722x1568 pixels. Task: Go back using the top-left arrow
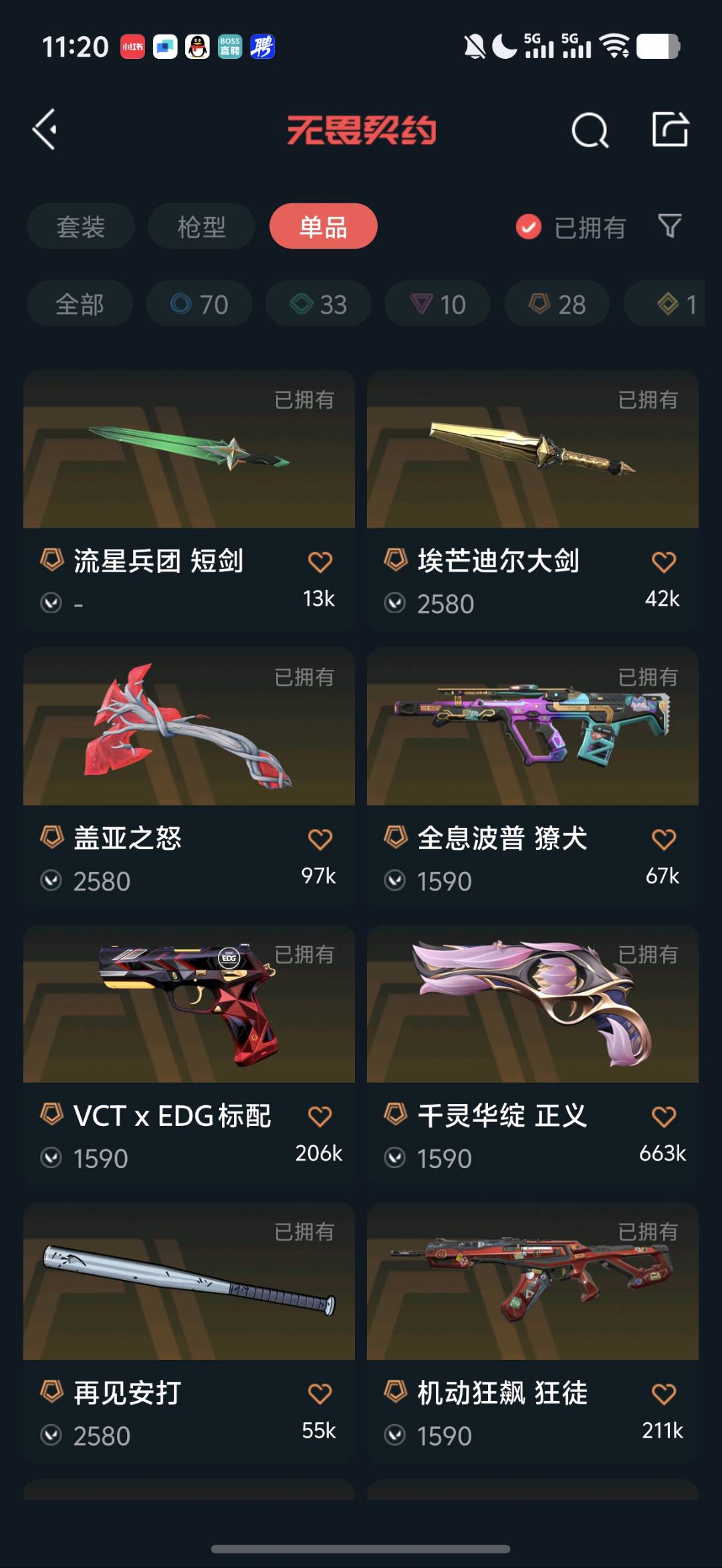click(x=45, y=130)
